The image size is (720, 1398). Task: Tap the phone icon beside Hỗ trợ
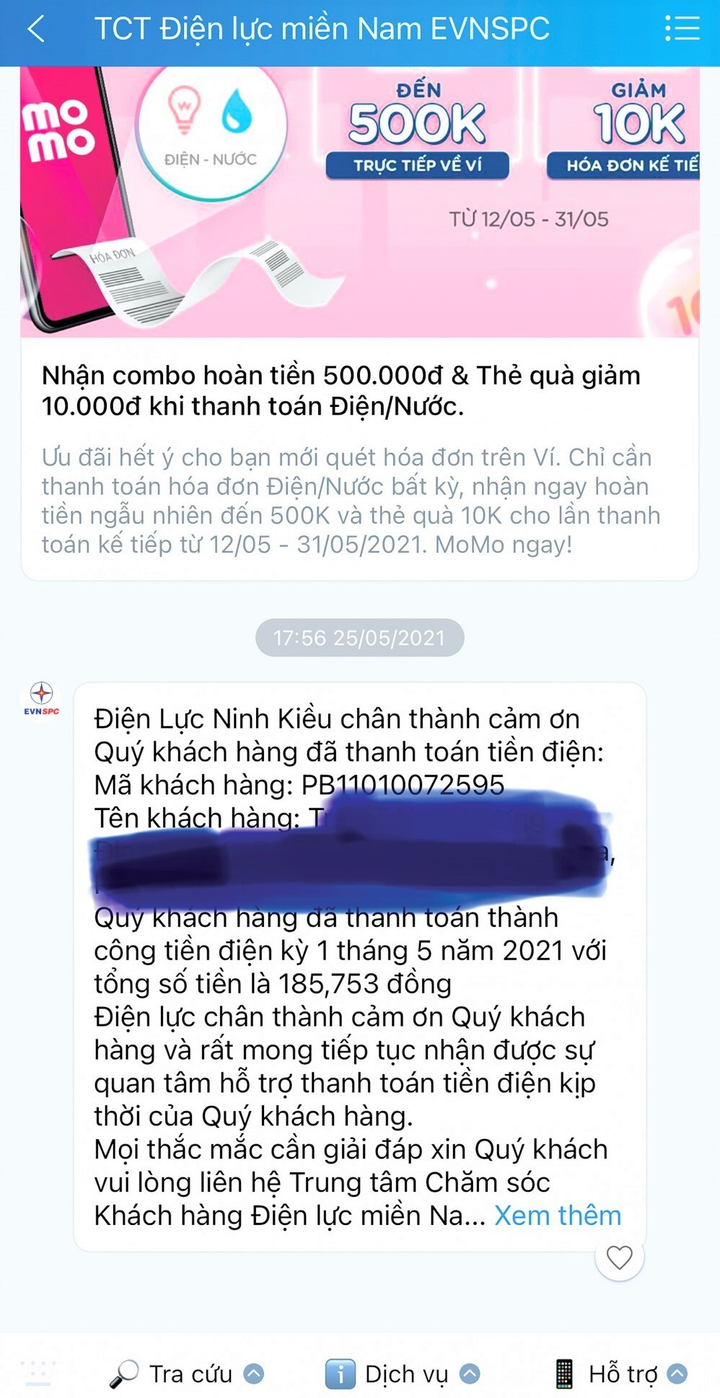coord(565,1373)
